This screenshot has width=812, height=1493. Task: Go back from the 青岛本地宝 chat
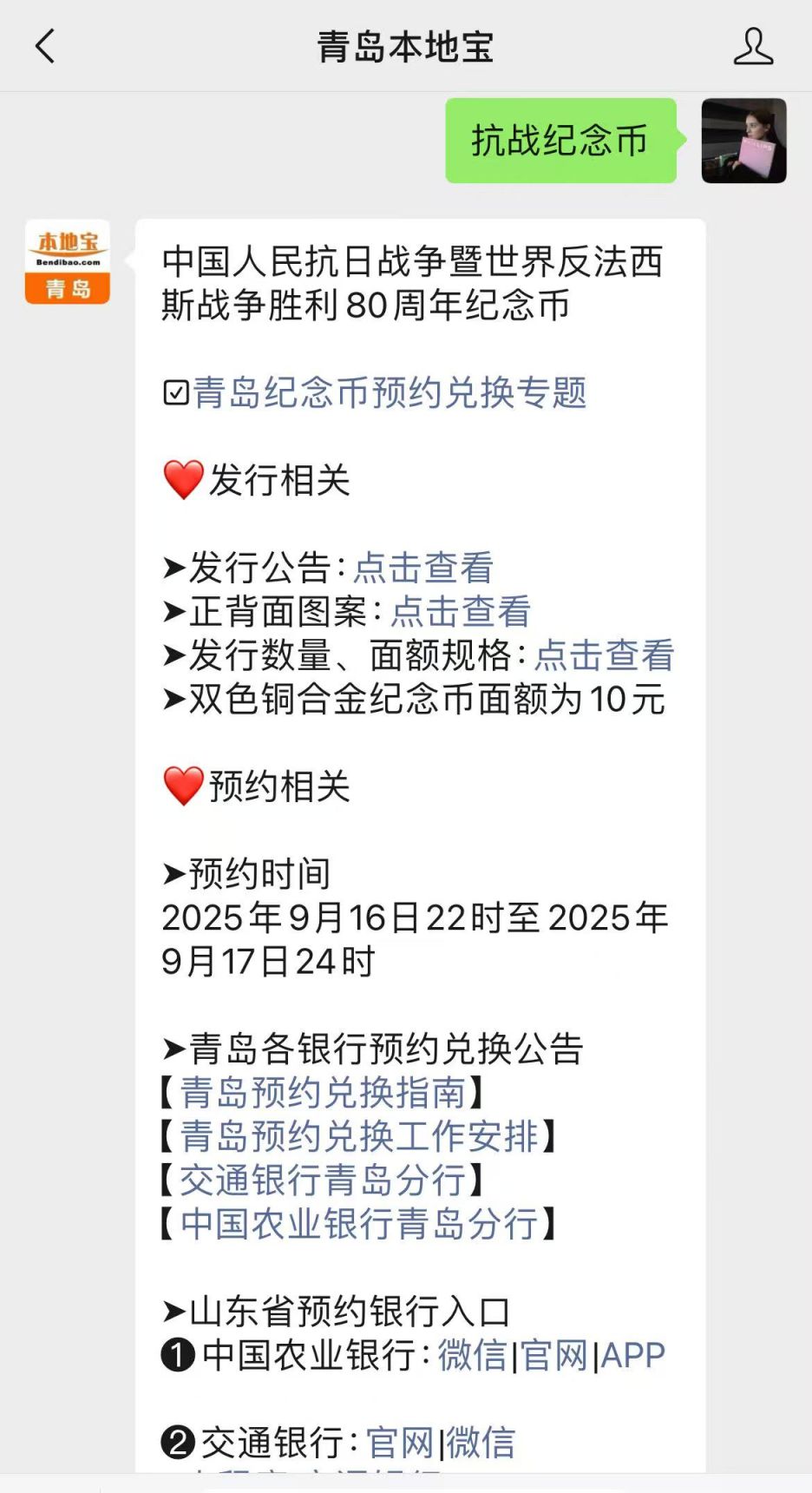point(45,46)
